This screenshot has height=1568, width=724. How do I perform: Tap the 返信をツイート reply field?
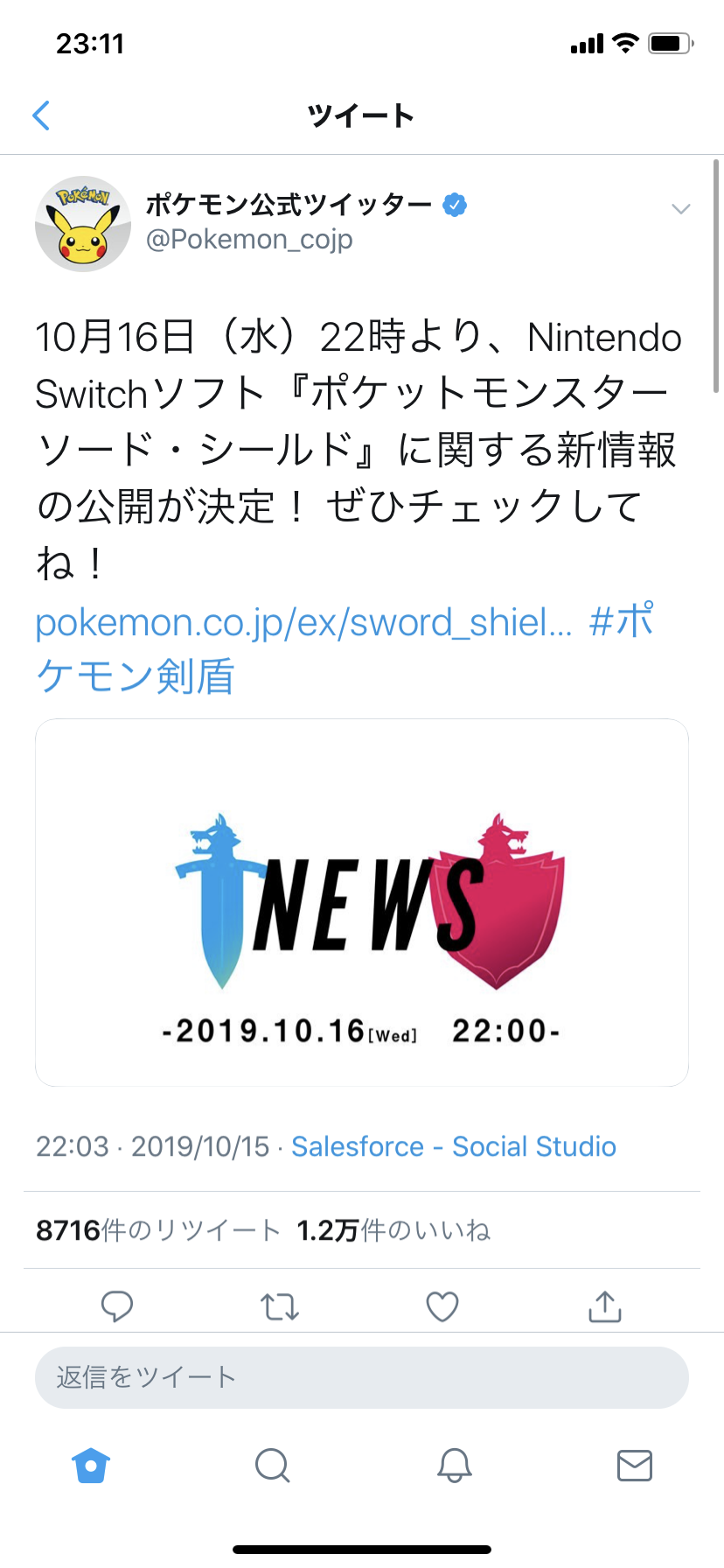[x=362, y=1377]
